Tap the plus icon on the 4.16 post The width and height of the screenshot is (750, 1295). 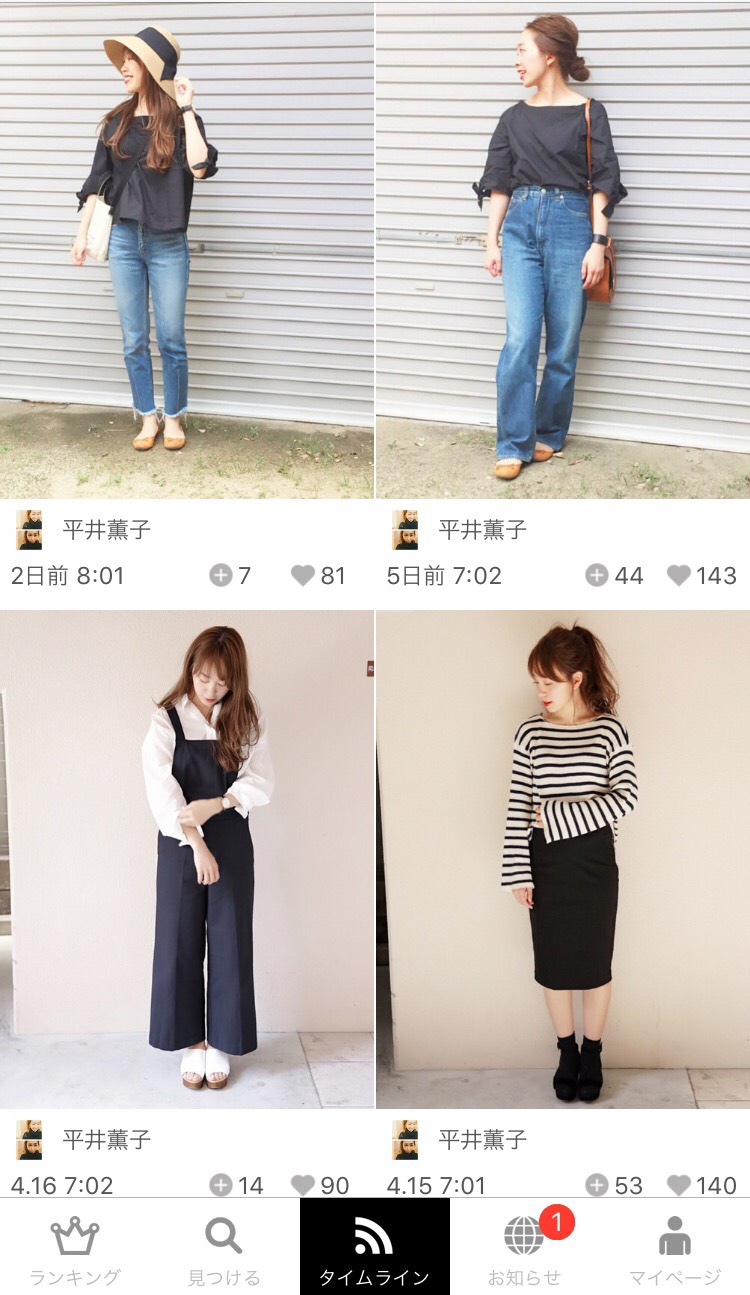tap(220, 1185)
